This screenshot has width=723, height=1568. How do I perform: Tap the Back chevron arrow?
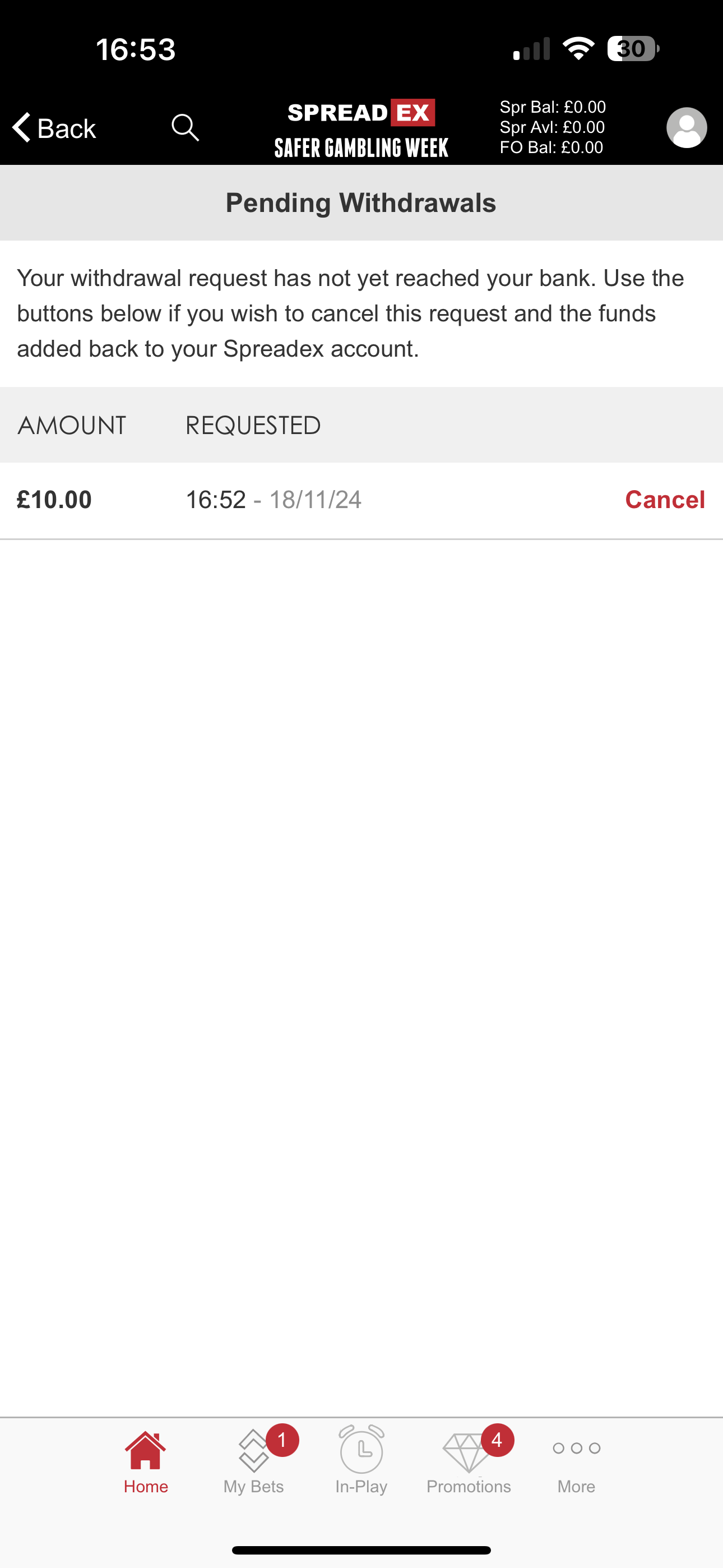pyautogui.click(x=21, y=127)
